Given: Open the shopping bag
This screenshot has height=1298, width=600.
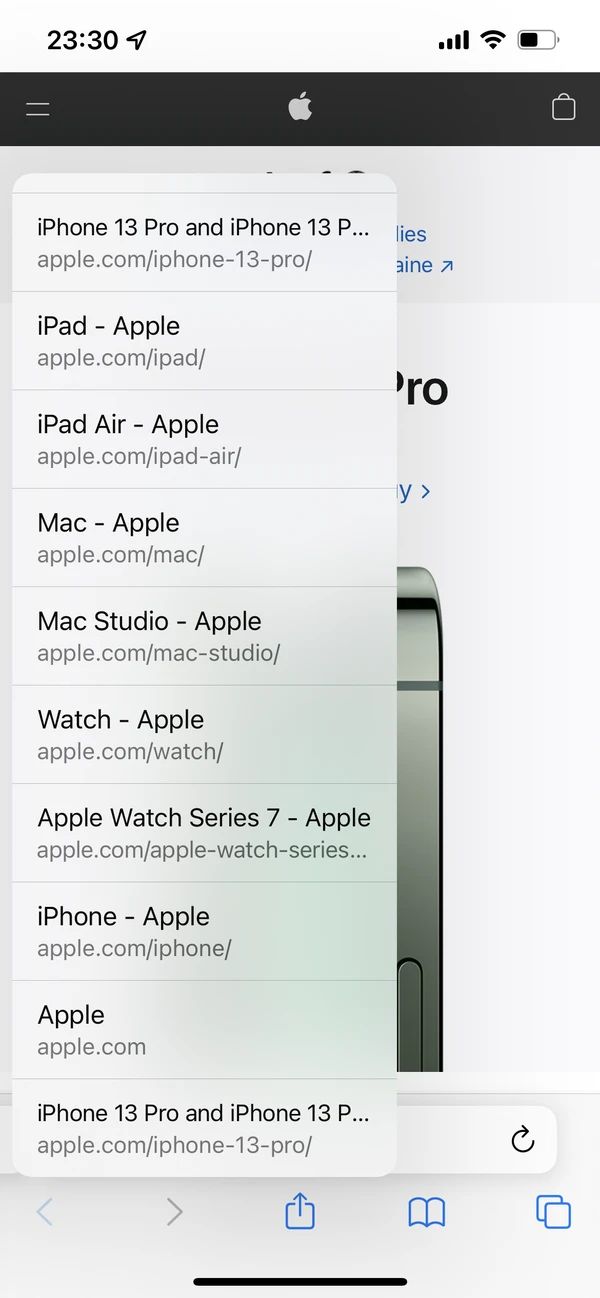Looking at the screenshot, I should tap(563, 108).
